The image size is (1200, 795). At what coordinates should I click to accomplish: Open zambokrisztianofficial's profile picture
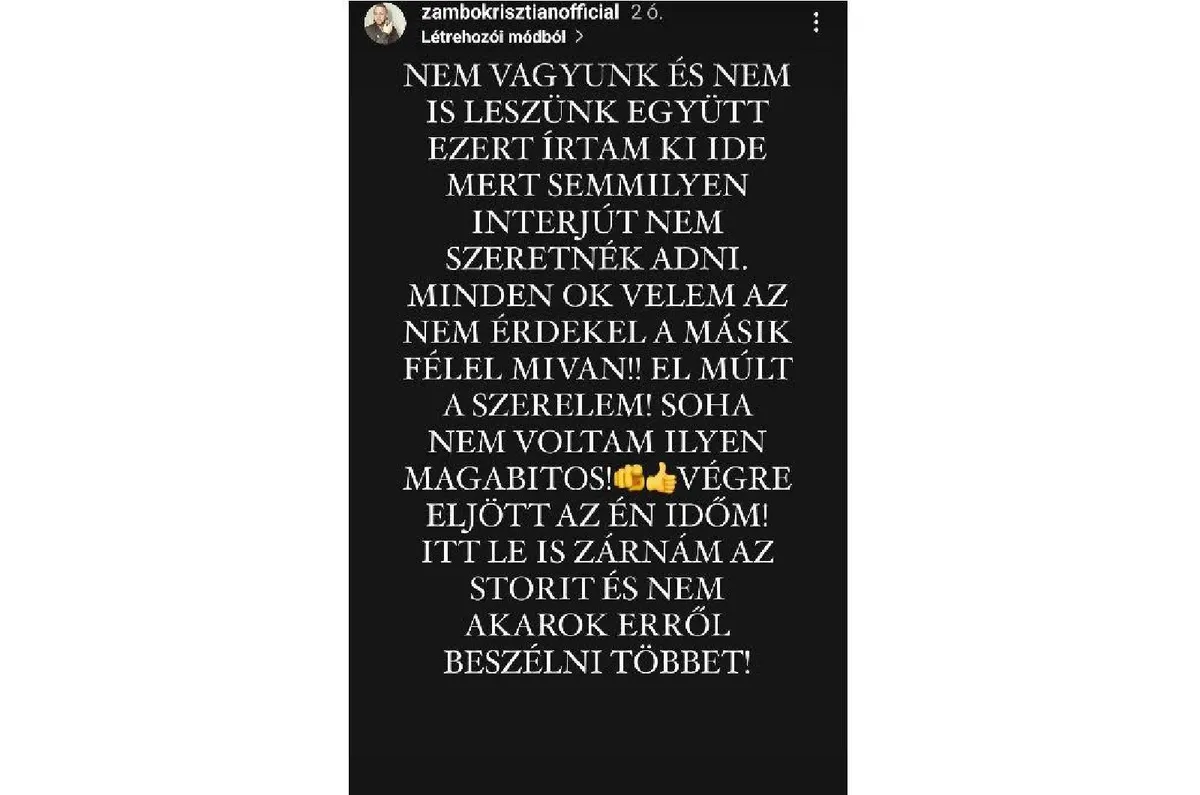pyautogui.click(x=385, y=24)
